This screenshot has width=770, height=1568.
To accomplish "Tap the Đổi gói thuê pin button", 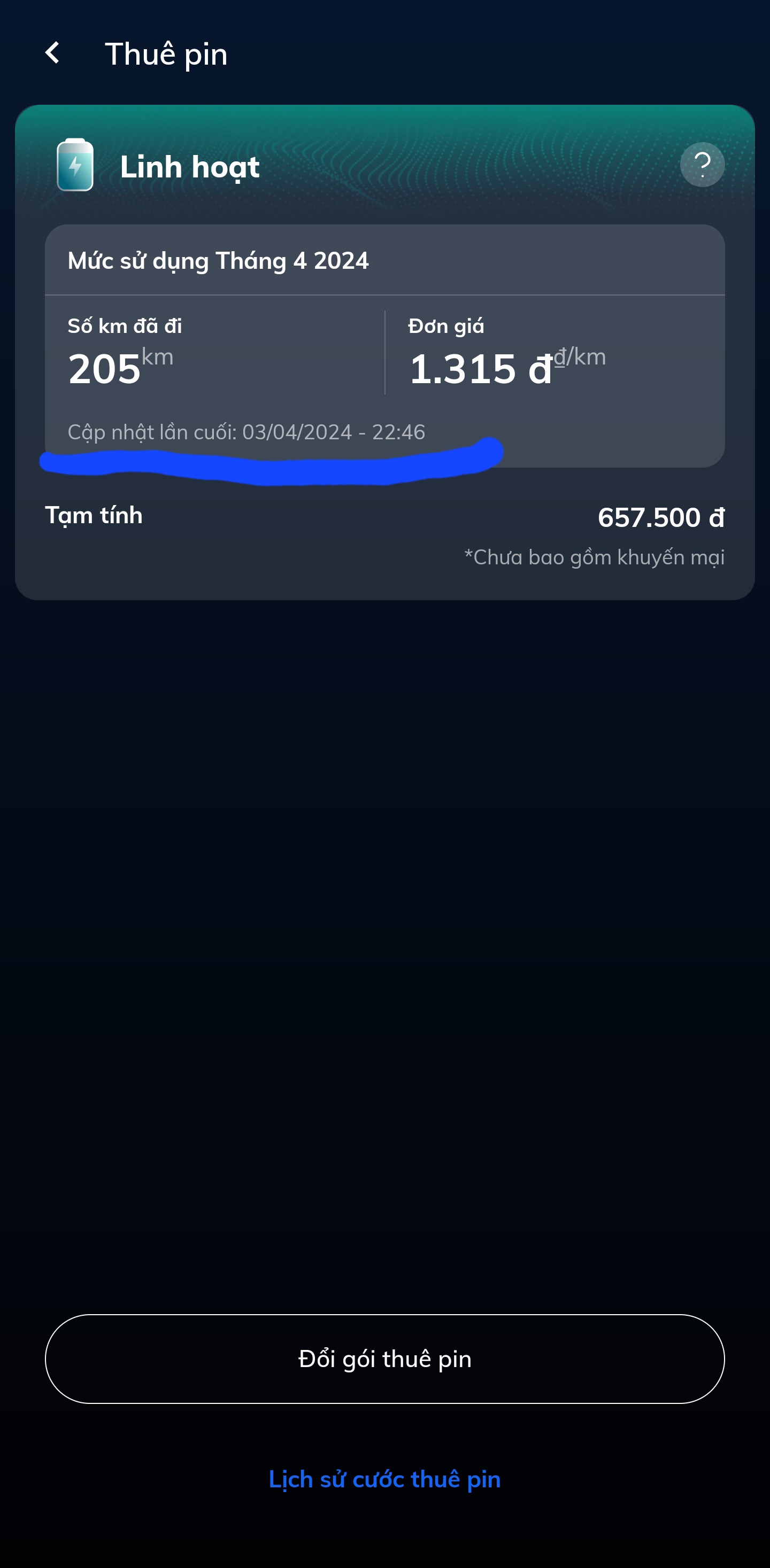I will (x=385, y=1359).
